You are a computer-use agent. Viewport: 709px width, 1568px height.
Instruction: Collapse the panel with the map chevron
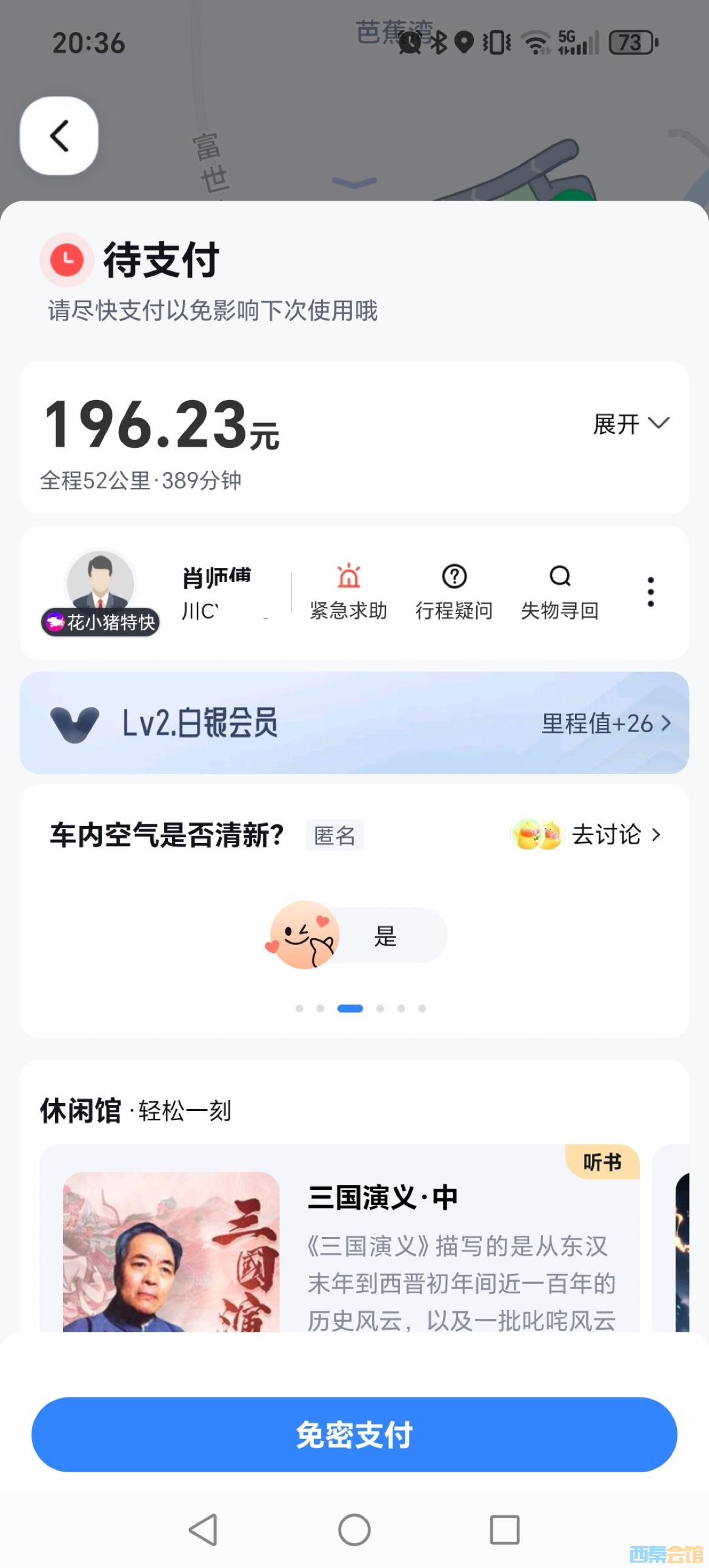pyautogui.click(x=354, y=182)
